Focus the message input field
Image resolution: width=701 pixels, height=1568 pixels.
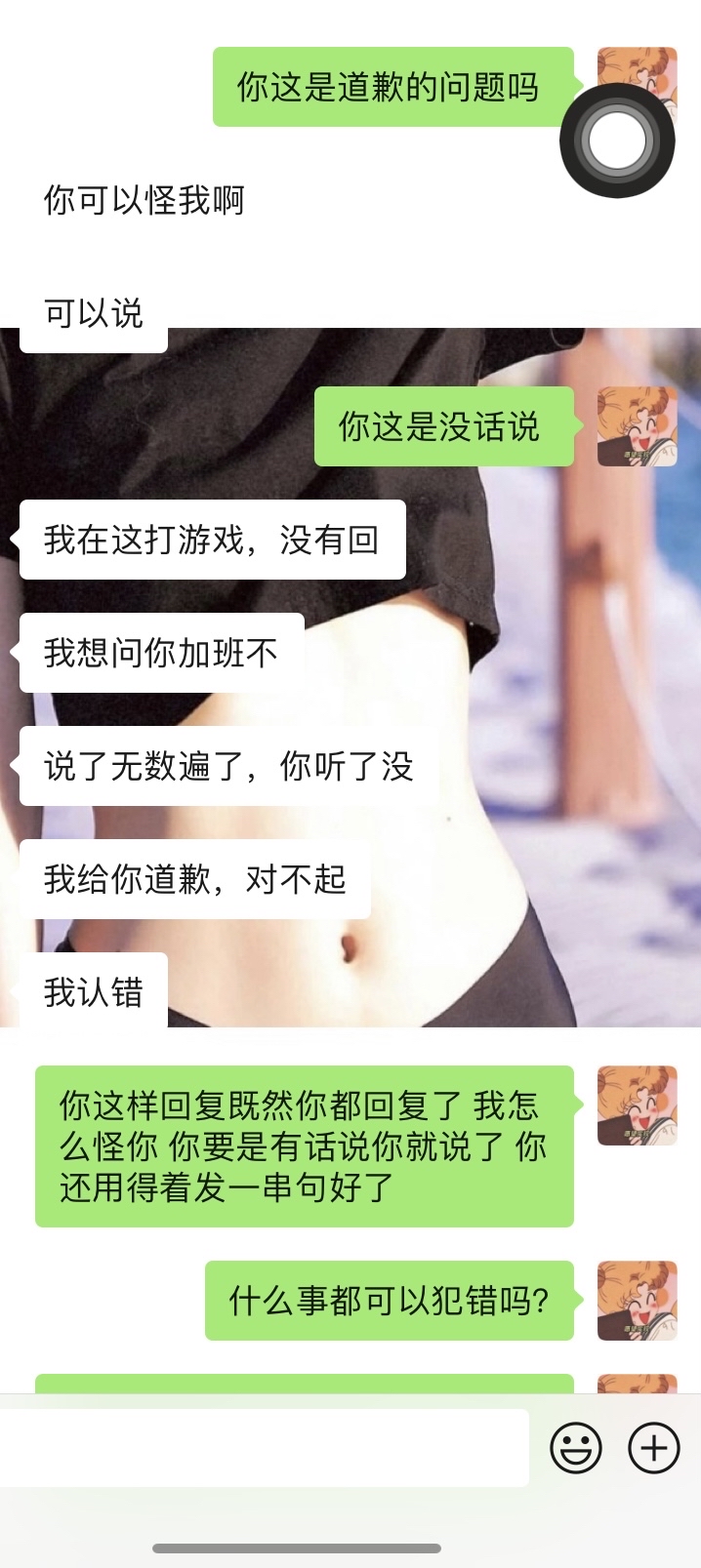pos(264,1447)
